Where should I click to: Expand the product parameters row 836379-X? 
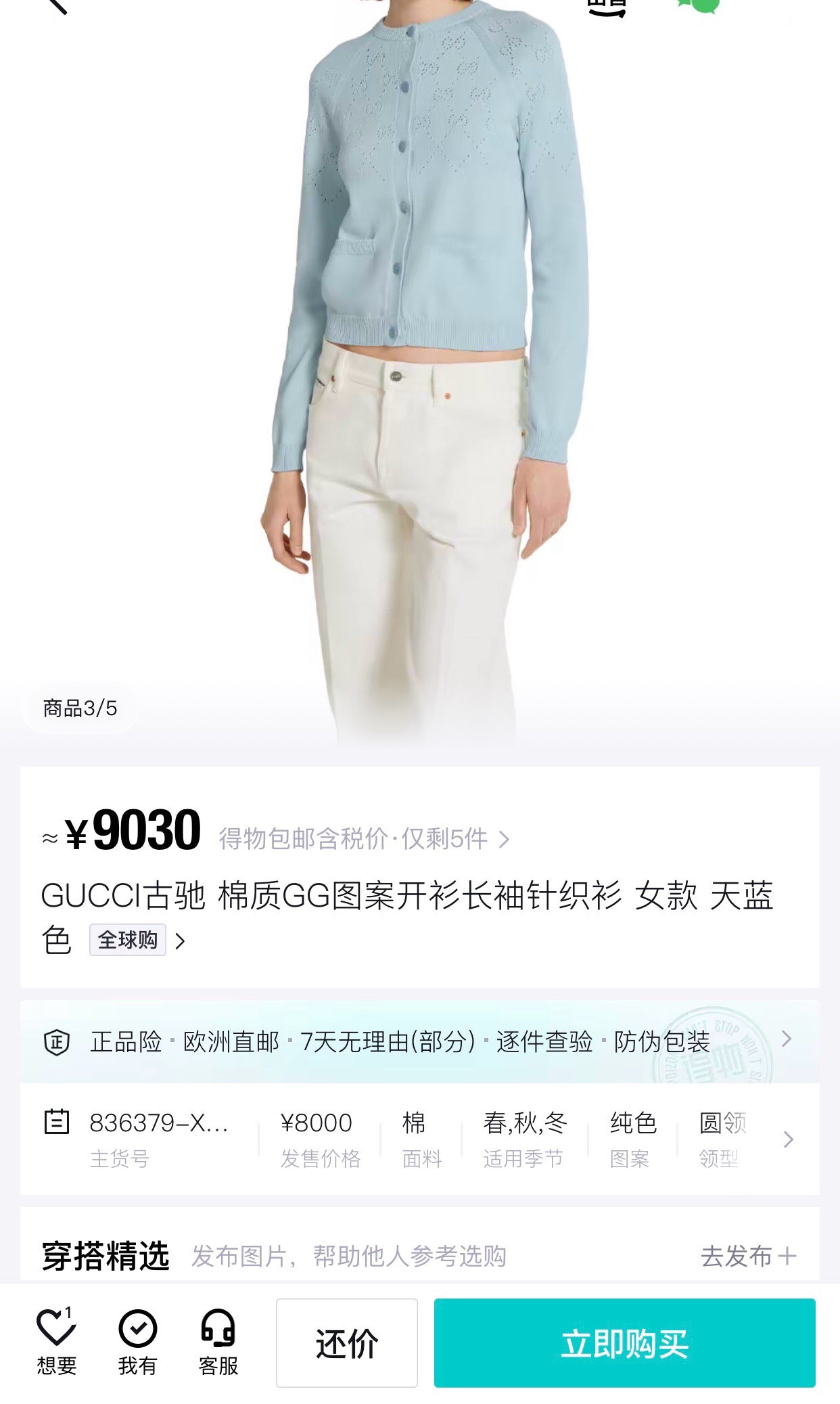coord(787,1139)
